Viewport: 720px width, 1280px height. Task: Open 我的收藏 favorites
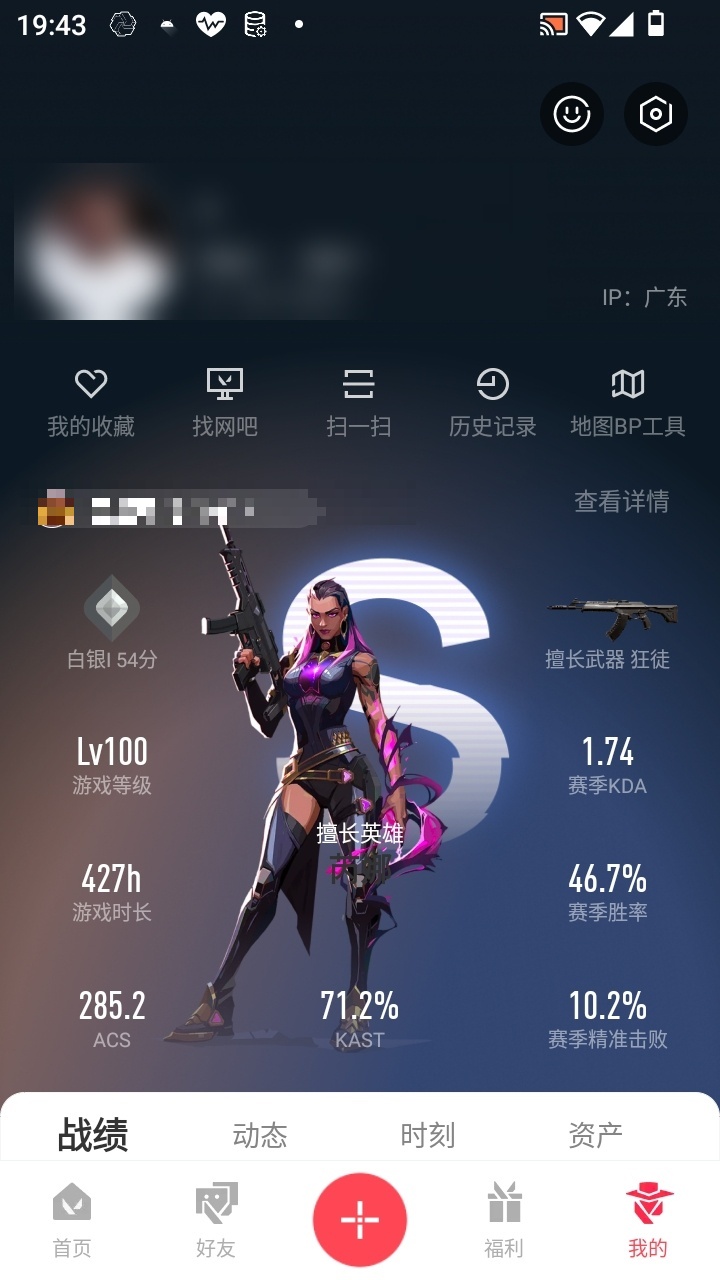coord(91,403)
